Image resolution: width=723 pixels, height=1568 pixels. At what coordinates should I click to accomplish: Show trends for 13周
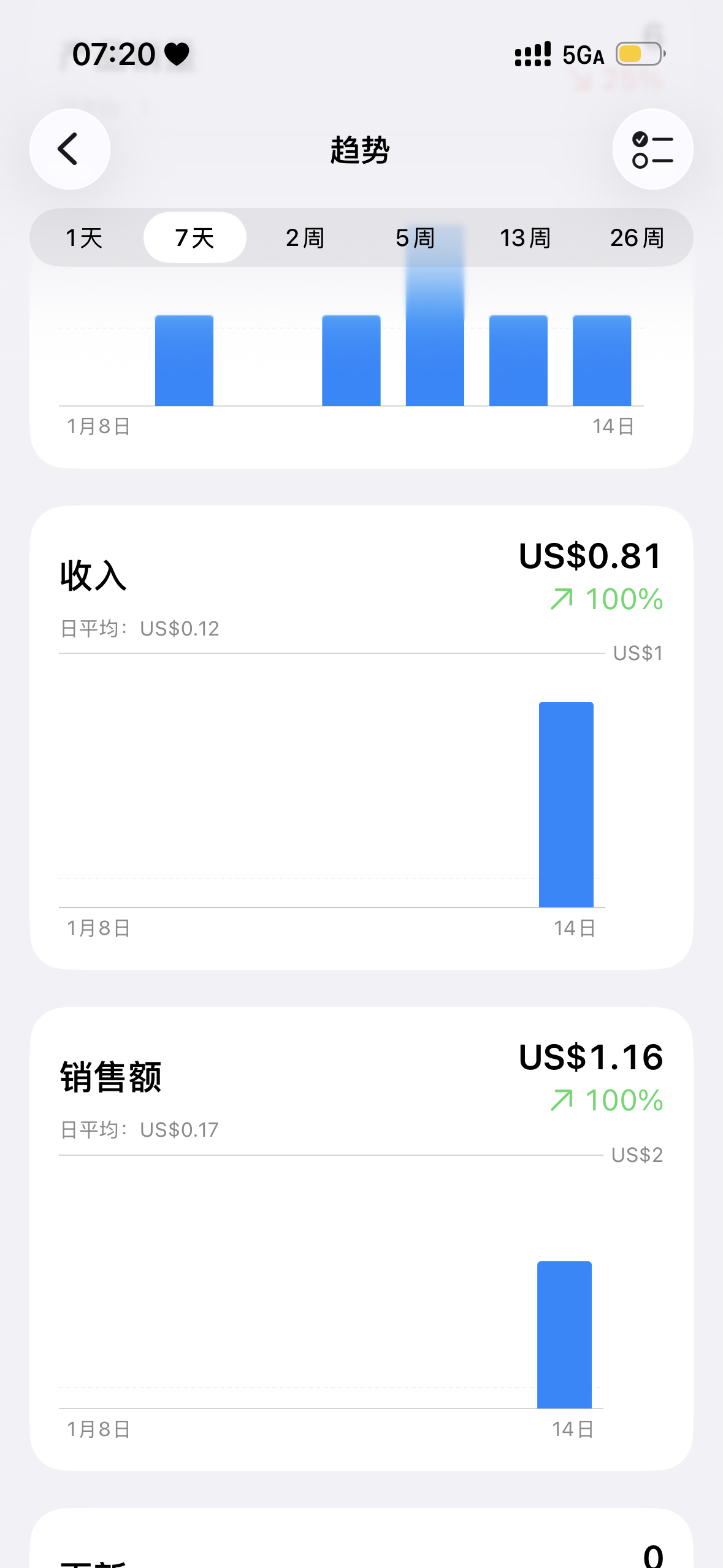click(526, 238)
